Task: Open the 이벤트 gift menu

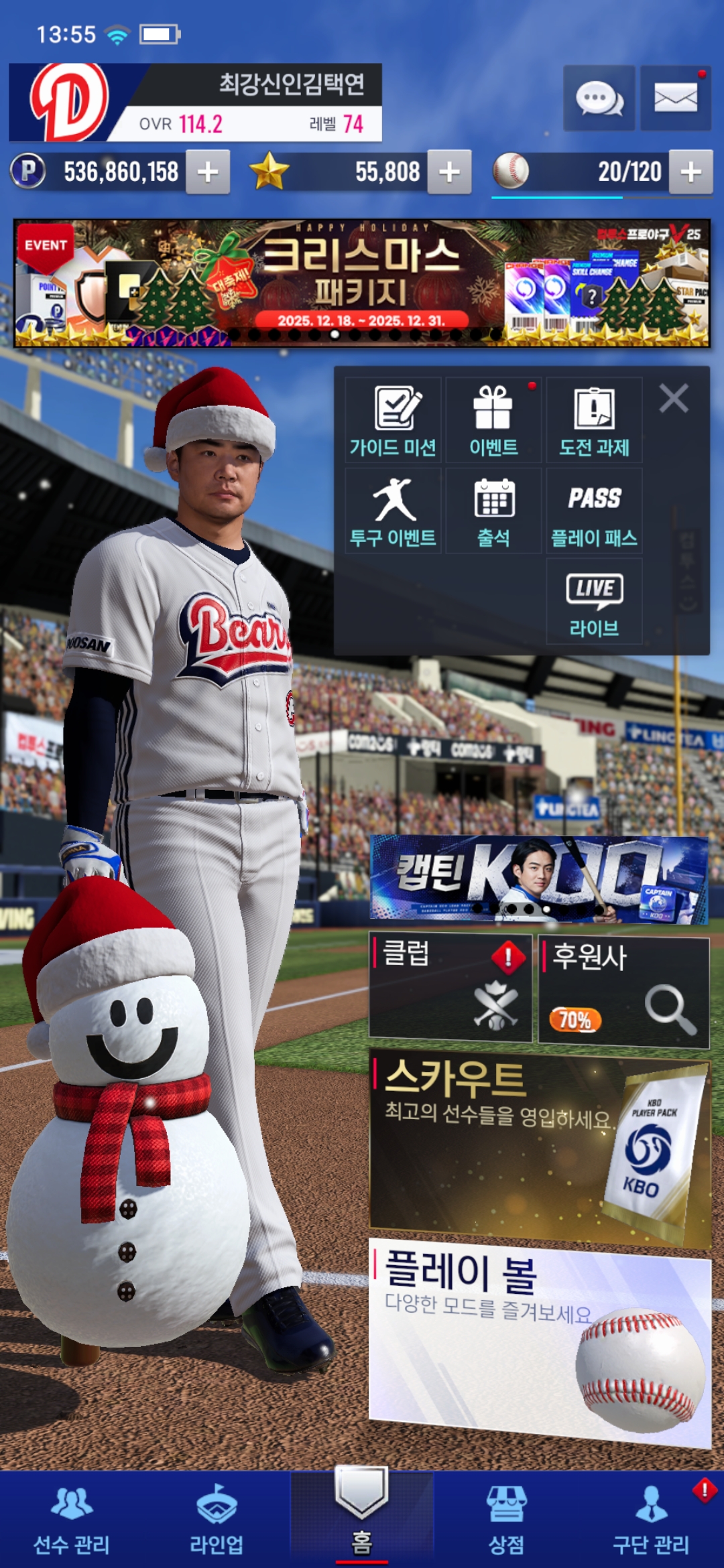Action: pos(493,420)
